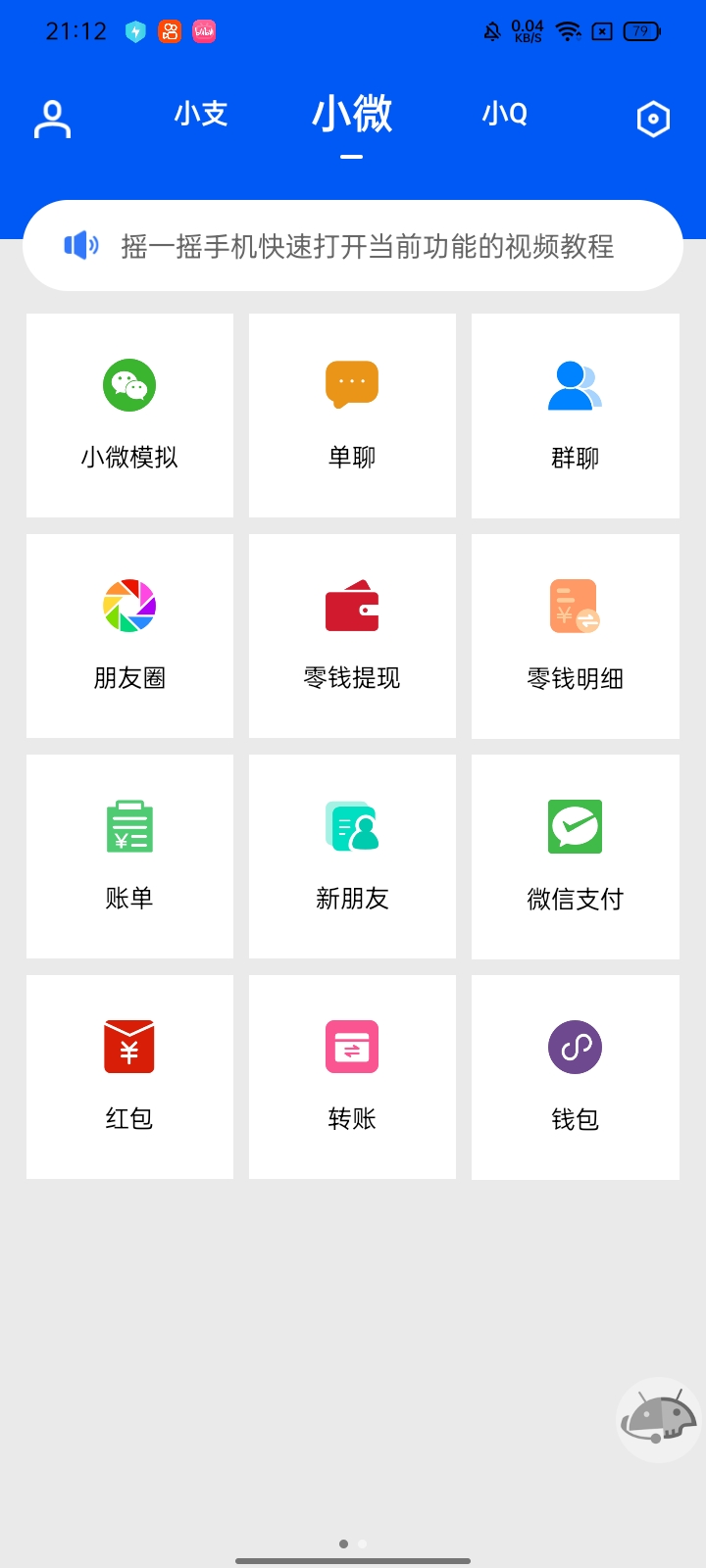706x1568 pixels.
Task: Switch to the 小Q tab
Action: click(504, 115)
